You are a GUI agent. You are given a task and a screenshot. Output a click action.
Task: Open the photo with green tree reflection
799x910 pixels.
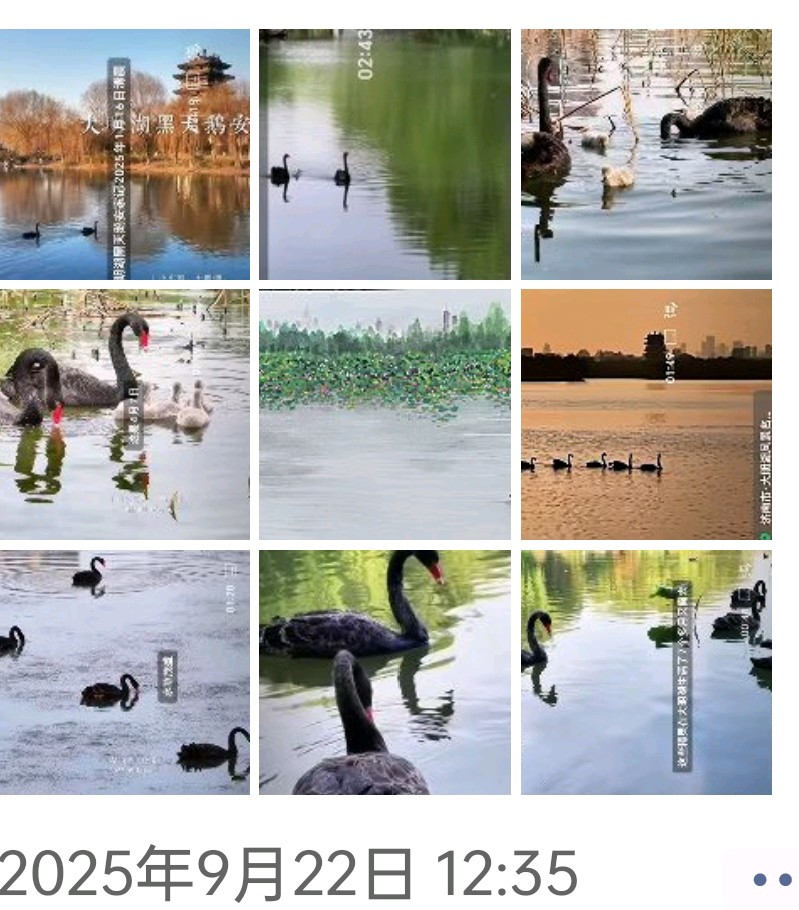pyautogui.click(x=385, y=154)
